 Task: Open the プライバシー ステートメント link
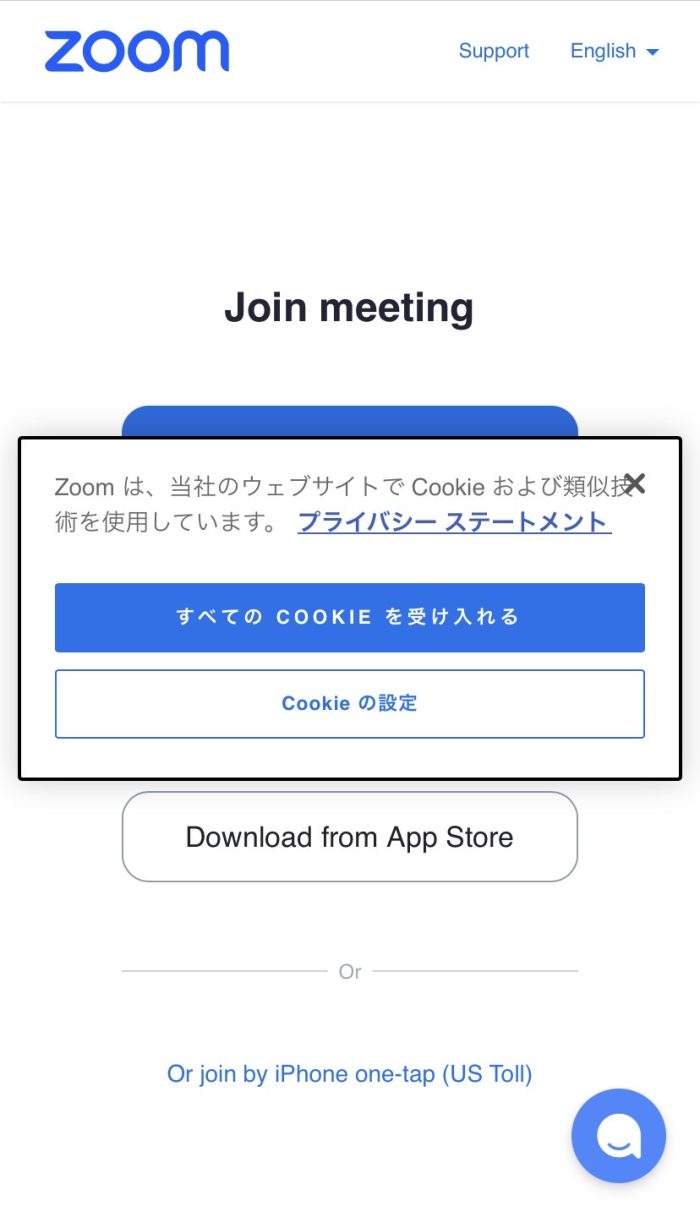coord(454,522)
